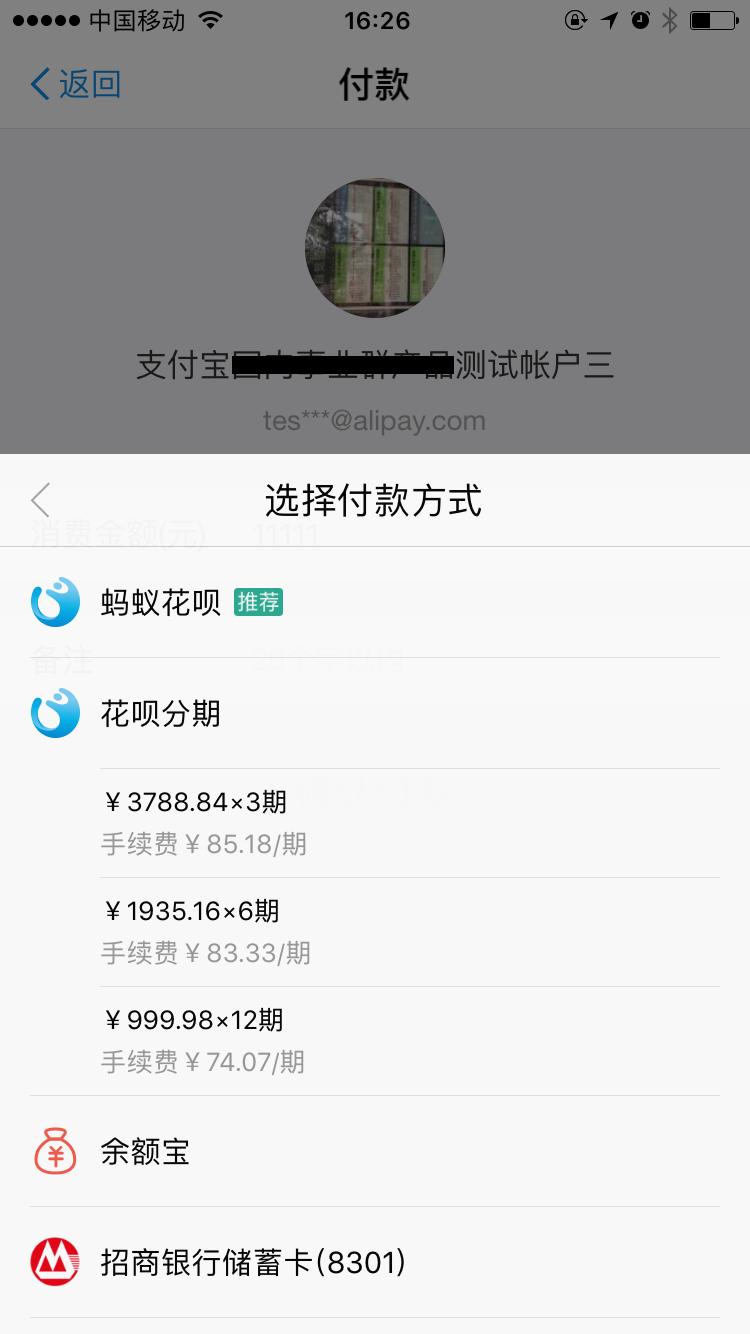Click the 推荐 recommendation badge
Screen dimensions: 750x1334
[258, 603]
